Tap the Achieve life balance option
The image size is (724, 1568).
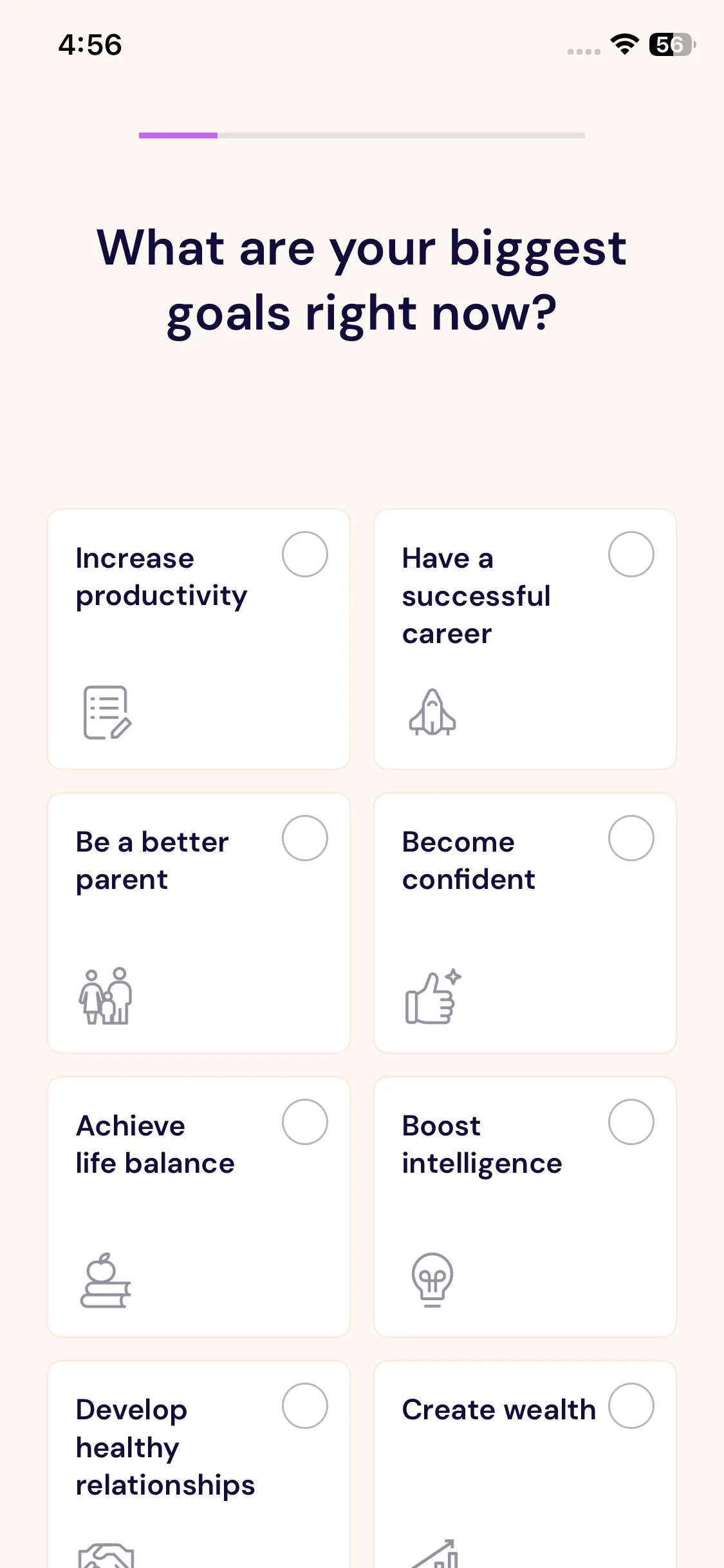coord(199,1207)
